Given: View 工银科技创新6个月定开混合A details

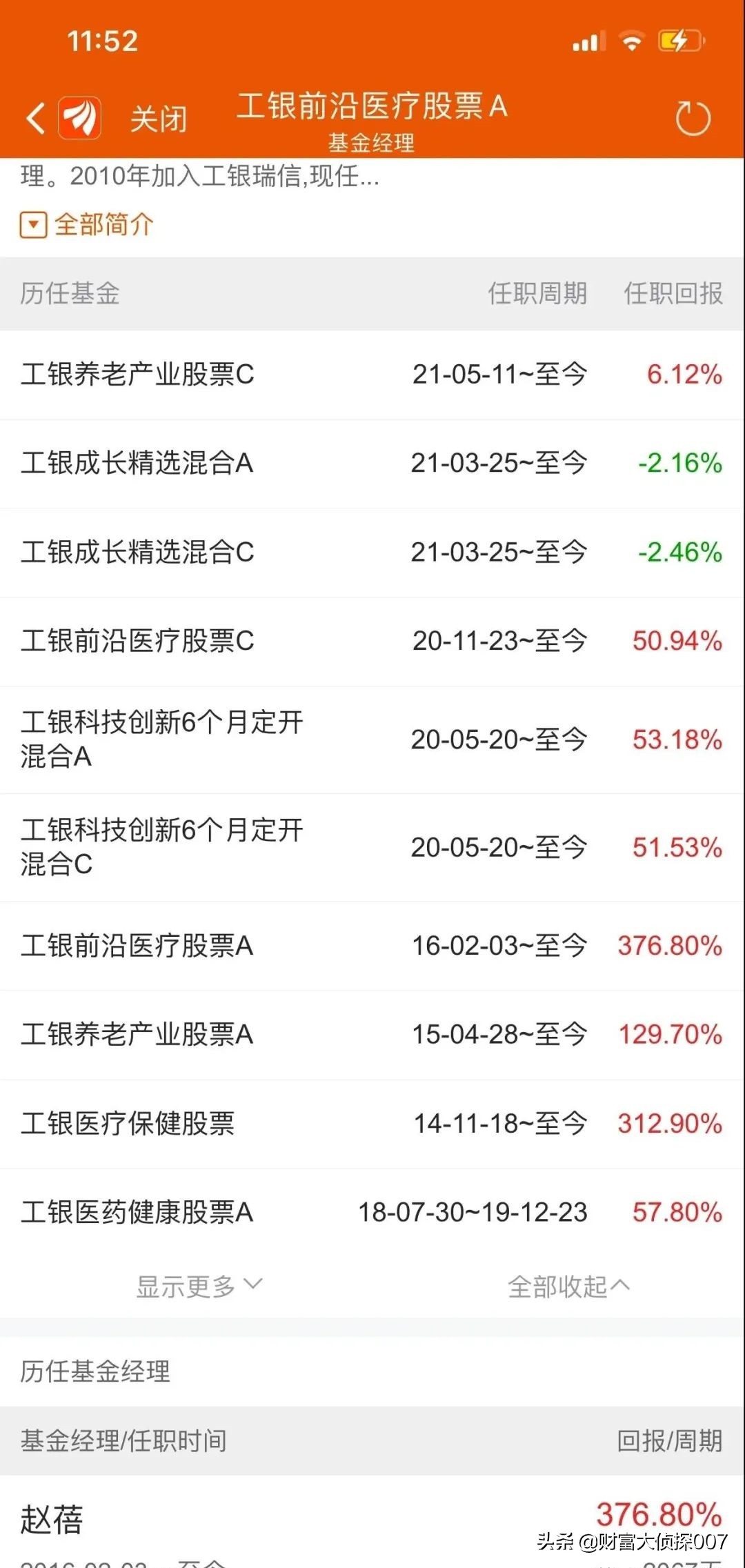Looking at the screenshot, I should [x=163, y=740].
